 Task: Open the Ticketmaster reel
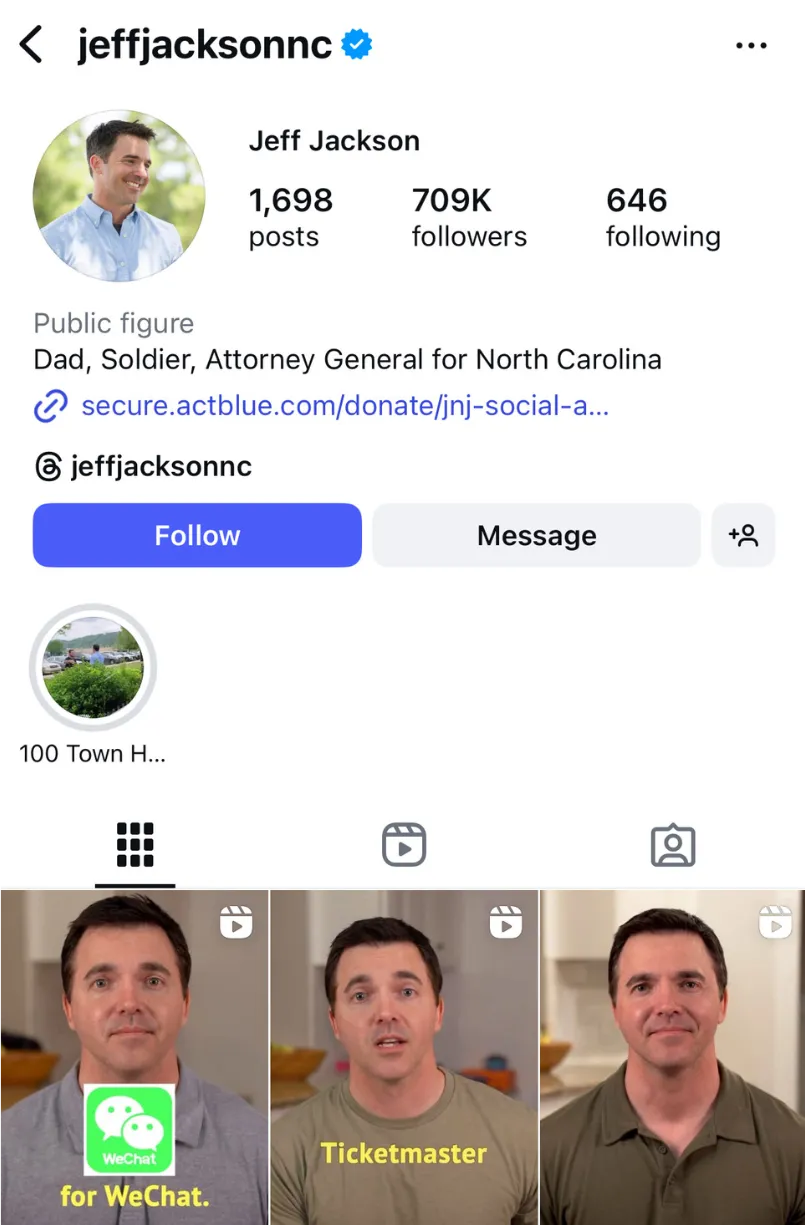pyautogui.click(x=404, y=1057)
